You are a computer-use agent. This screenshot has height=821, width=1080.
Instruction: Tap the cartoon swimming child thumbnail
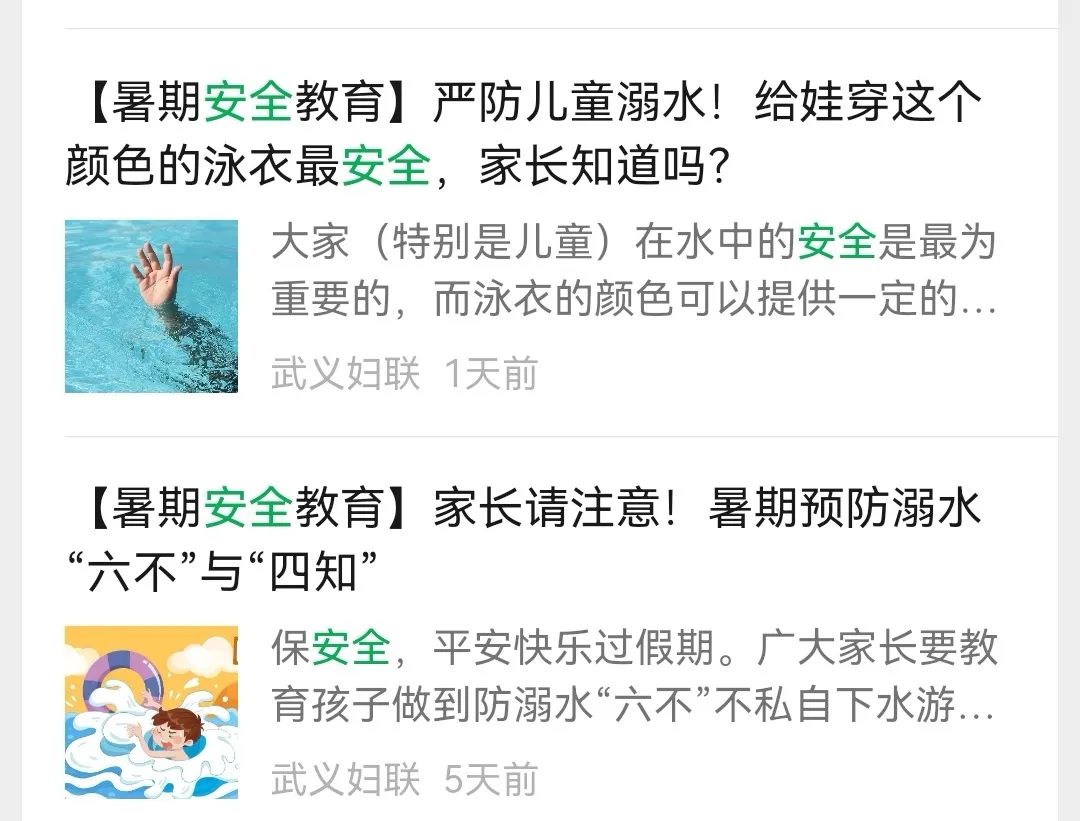[151, 712]
